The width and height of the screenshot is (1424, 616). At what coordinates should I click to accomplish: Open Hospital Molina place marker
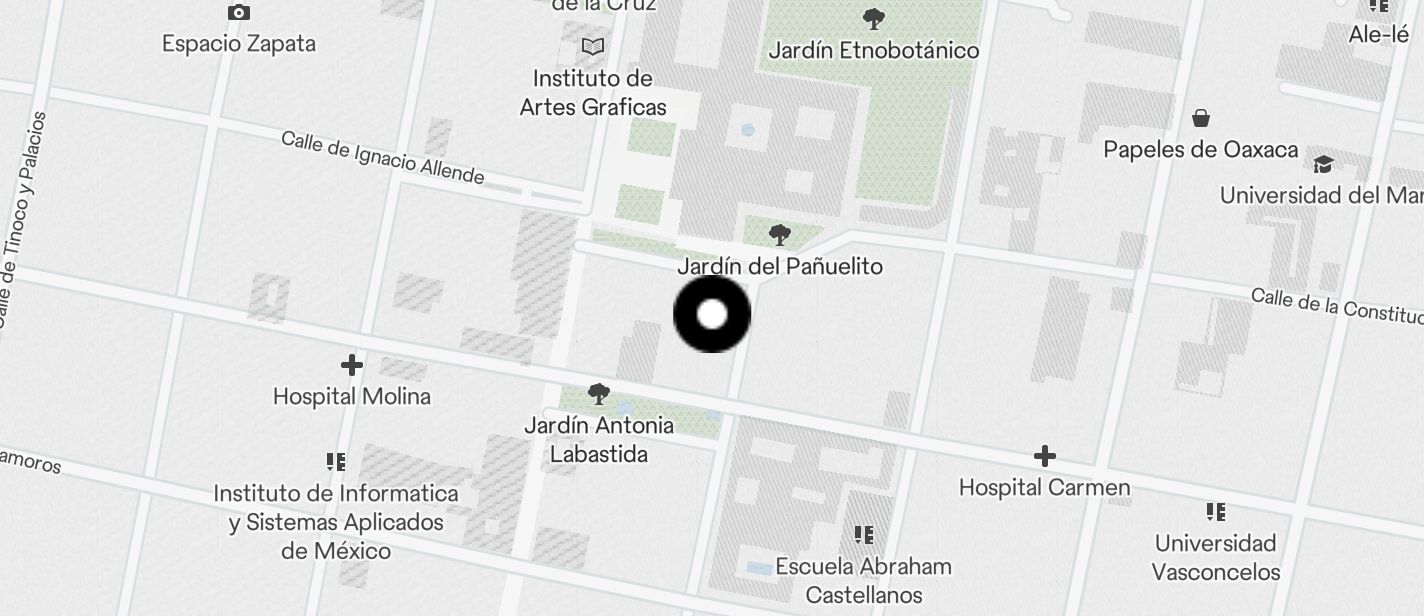coord(352,366)
